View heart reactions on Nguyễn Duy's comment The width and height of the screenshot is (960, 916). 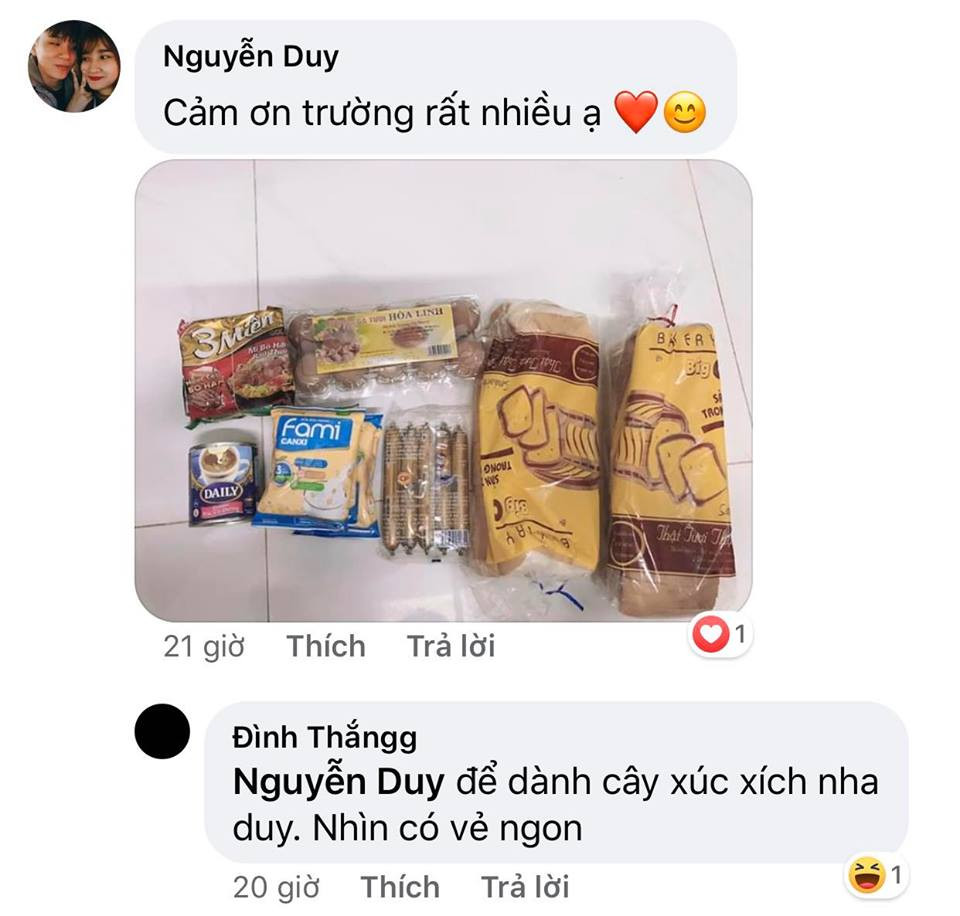(x=720, y=634)
